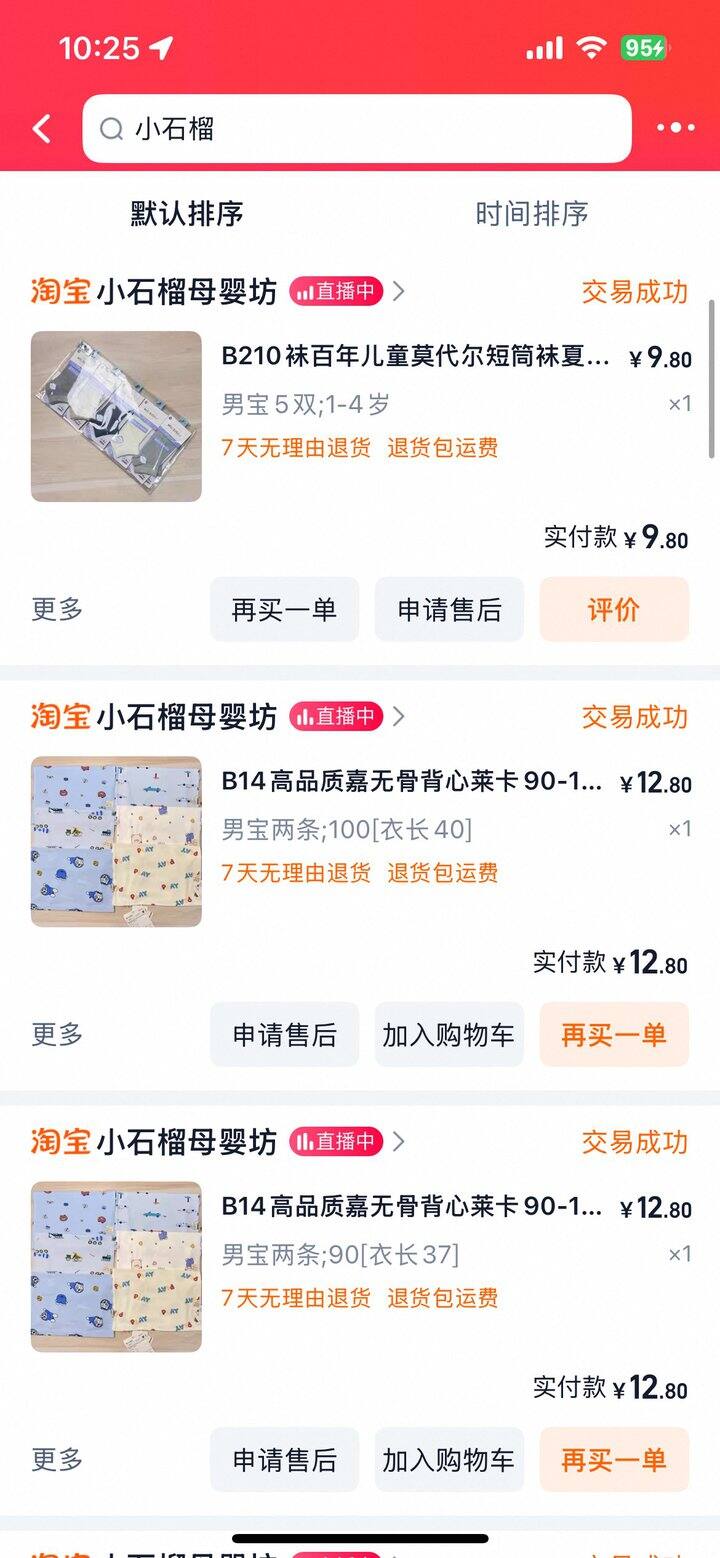The height and width of the screenshot is (1558, 720).
Task: Switch to the 时间排序 tab
Action: [x=532, y=213]
